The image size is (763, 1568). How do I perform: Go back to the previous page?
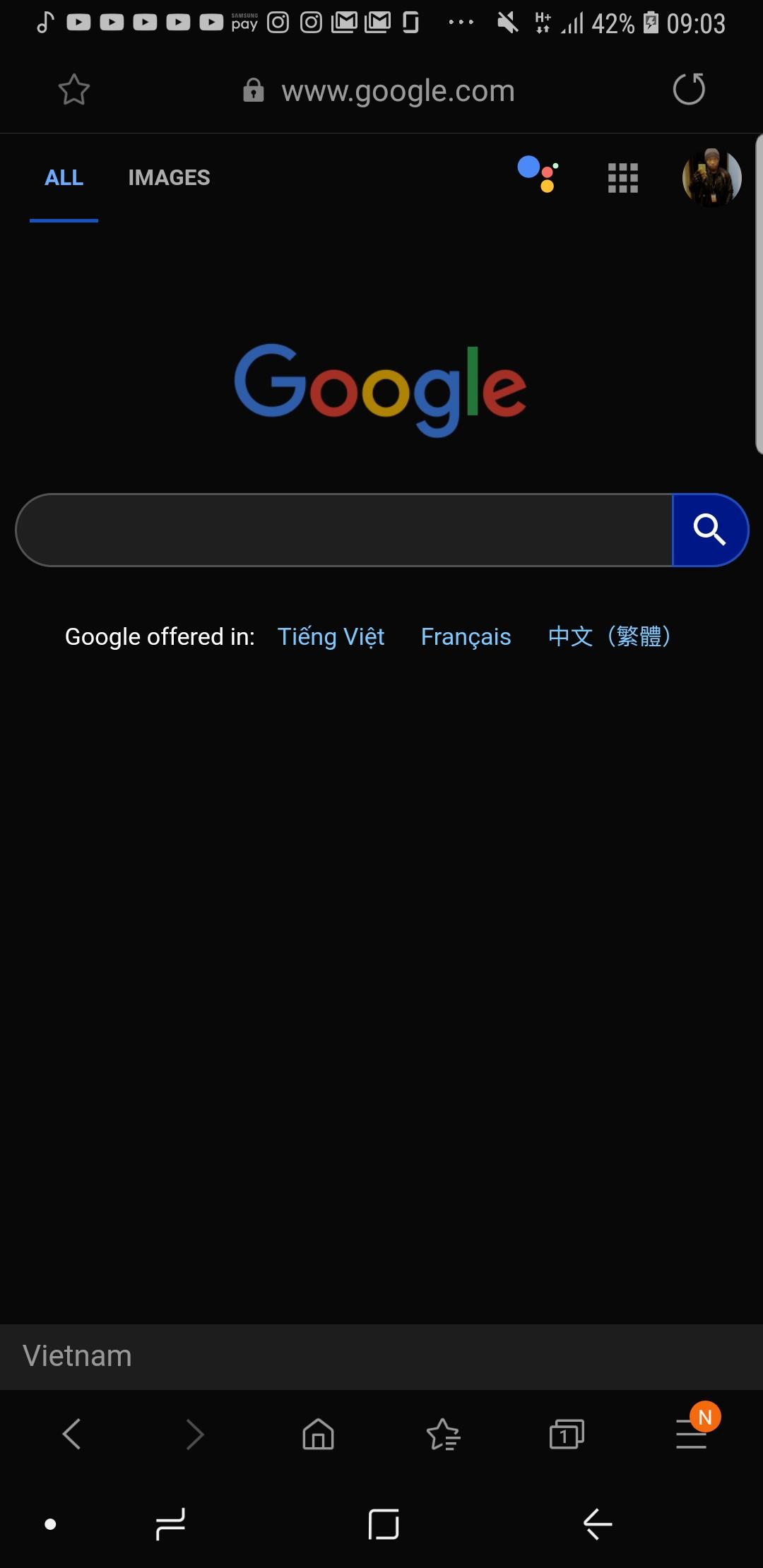tap(71, 1434)
